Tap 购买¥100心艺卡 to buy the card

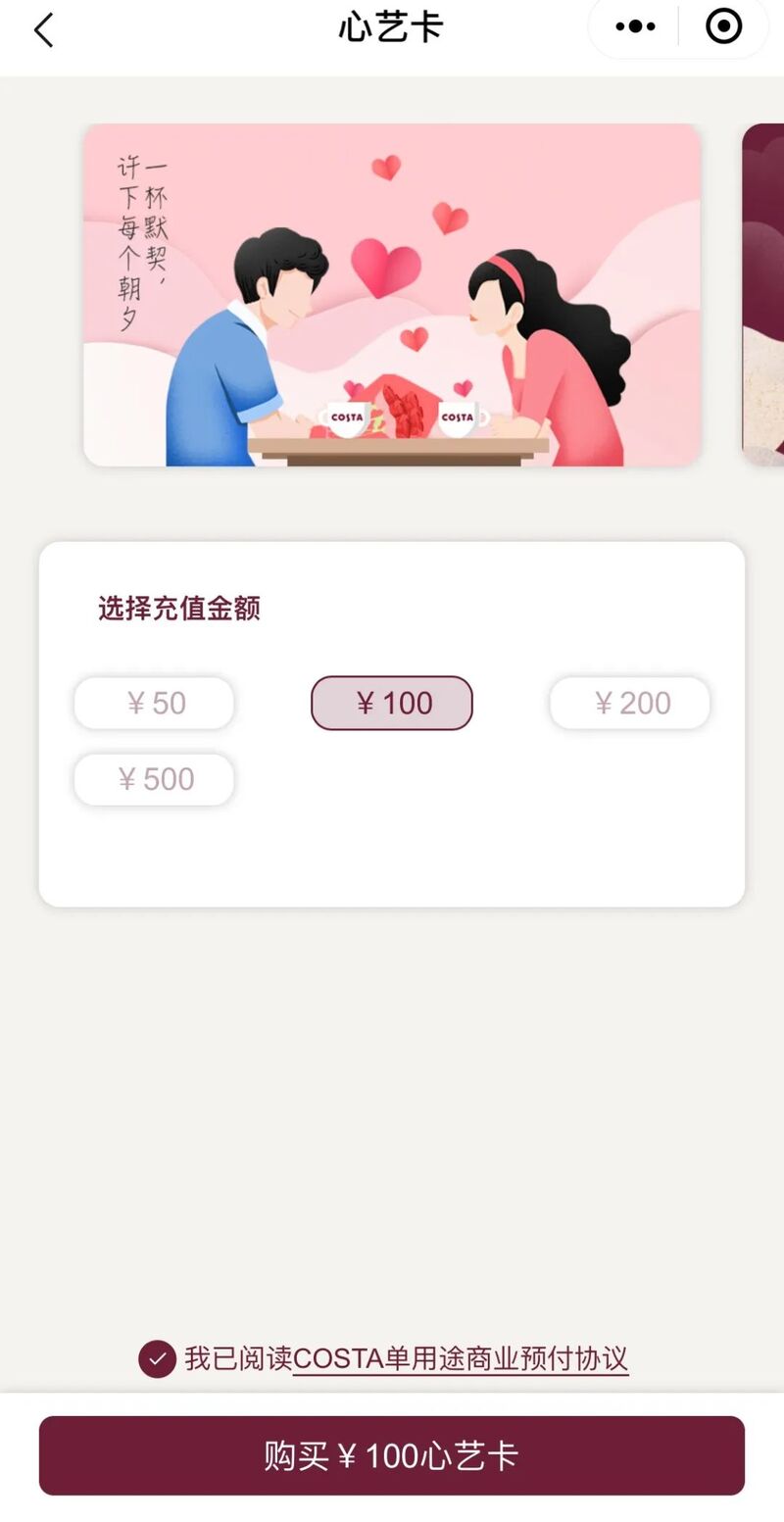click(392, 1455)
